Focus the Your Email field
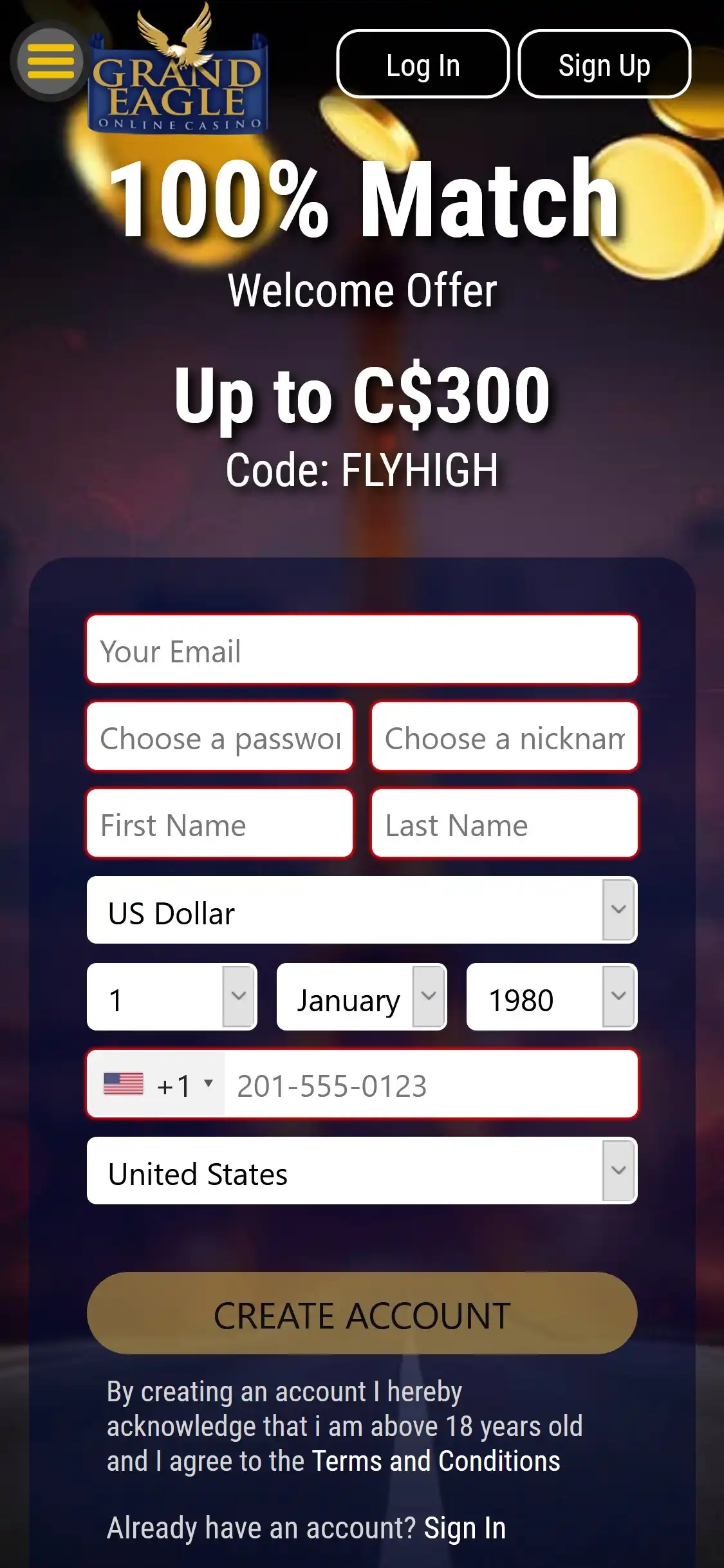The image size is (724, 1568). (x=362, y=650)
